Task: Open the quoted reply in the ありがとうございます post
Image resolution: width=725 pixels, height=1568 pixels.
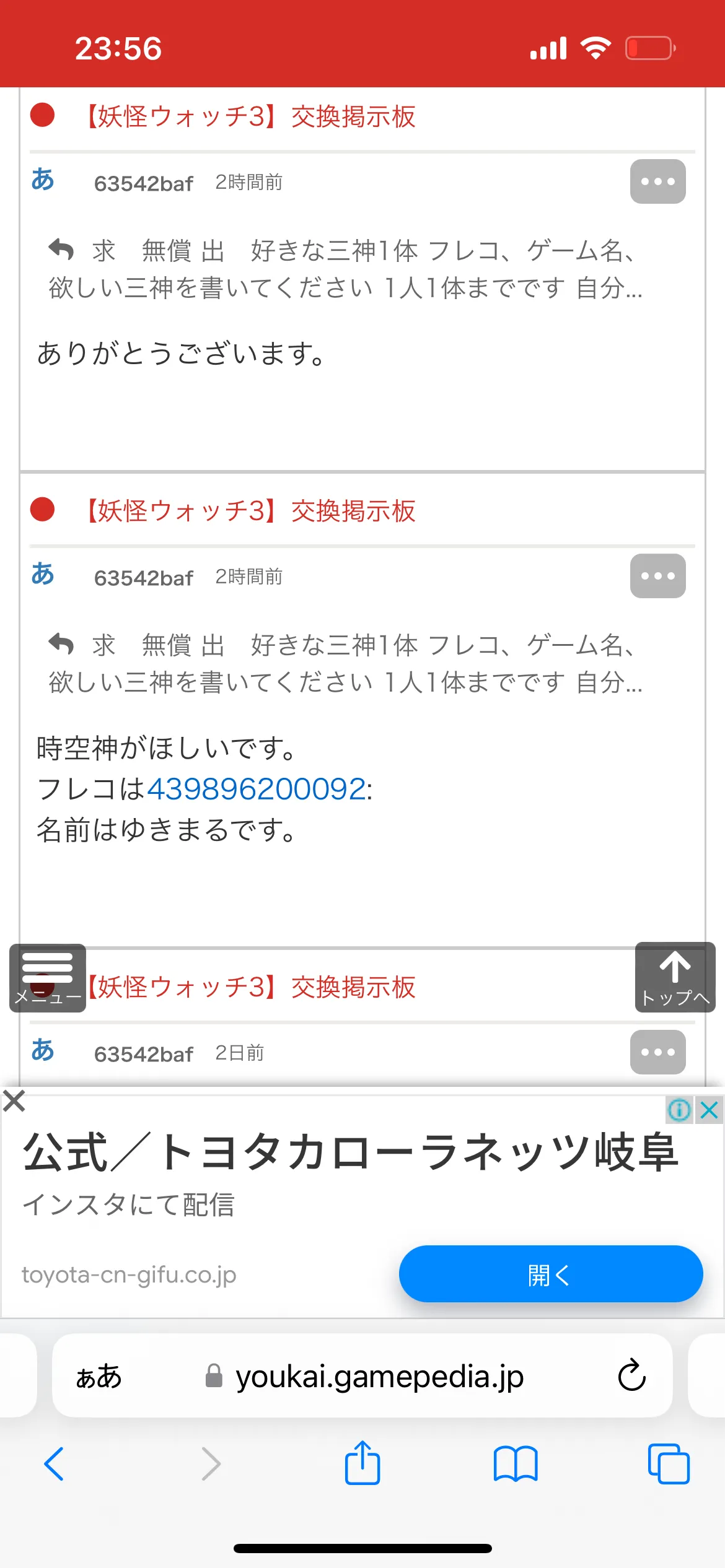Action: tap(346, 269)
